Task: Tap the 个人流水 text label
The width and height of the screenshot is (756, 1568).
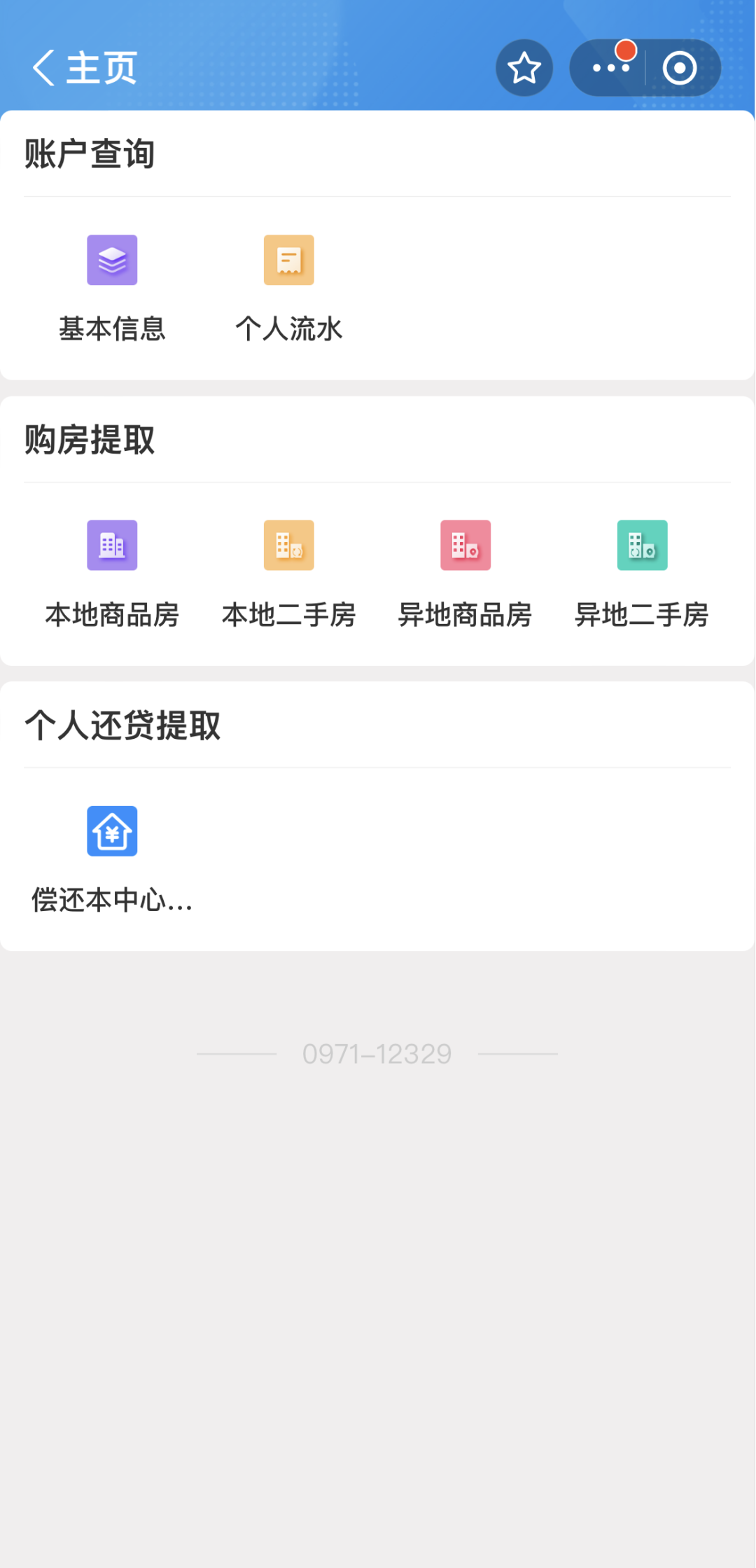Action: [289, 329]
